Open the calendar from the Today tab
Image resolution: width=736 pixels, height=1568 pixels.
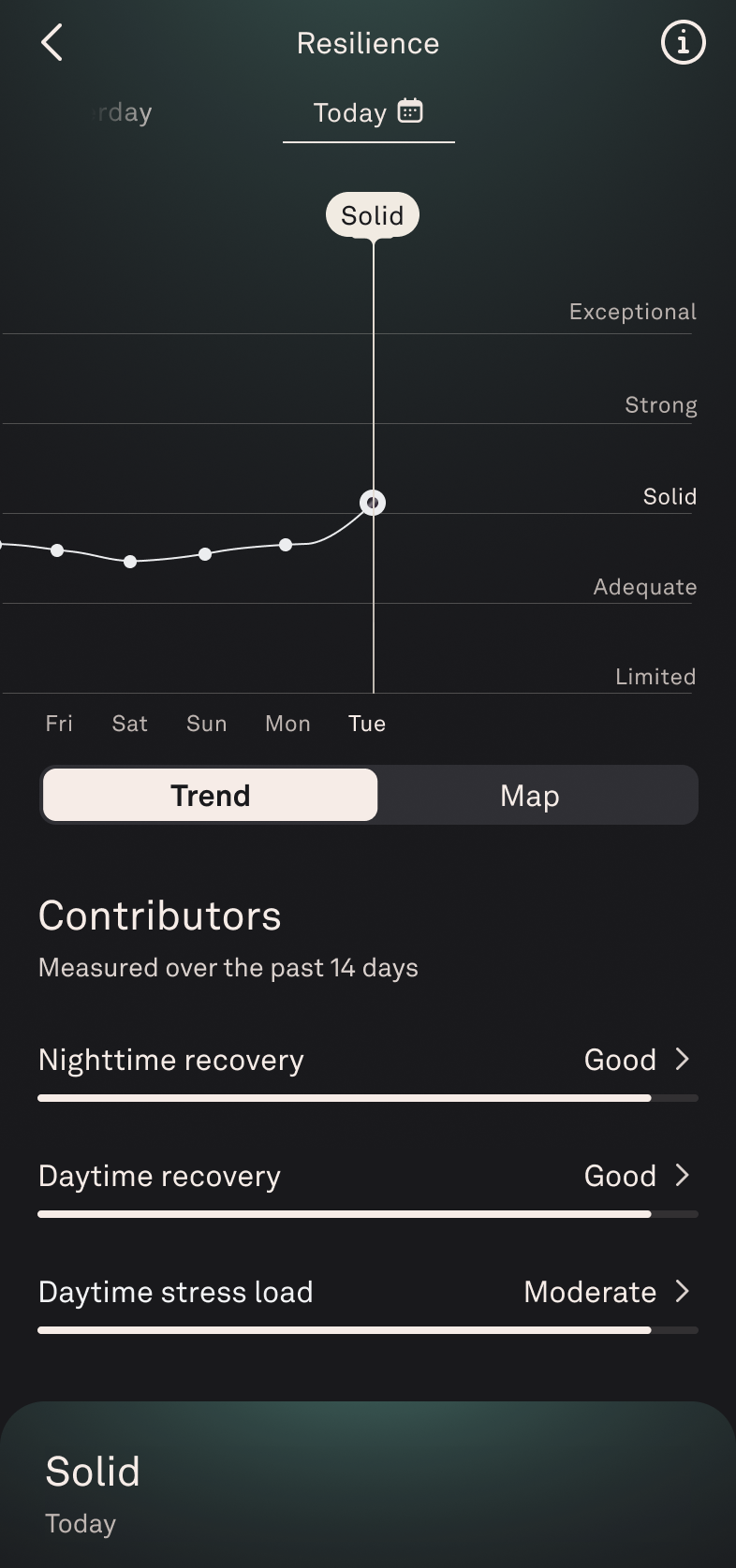[410, 111]
